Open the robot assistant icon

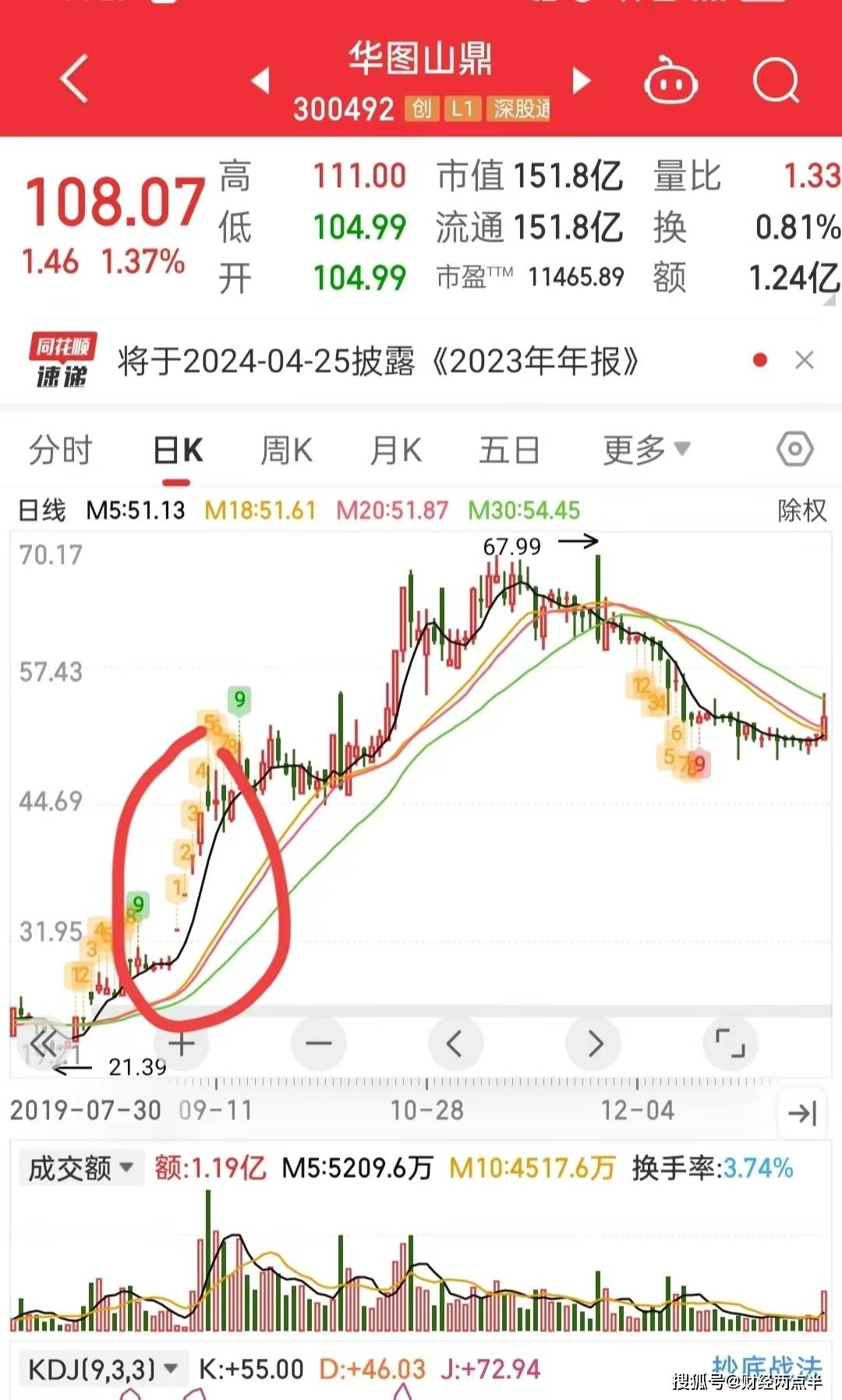click(x=670, y=80)
